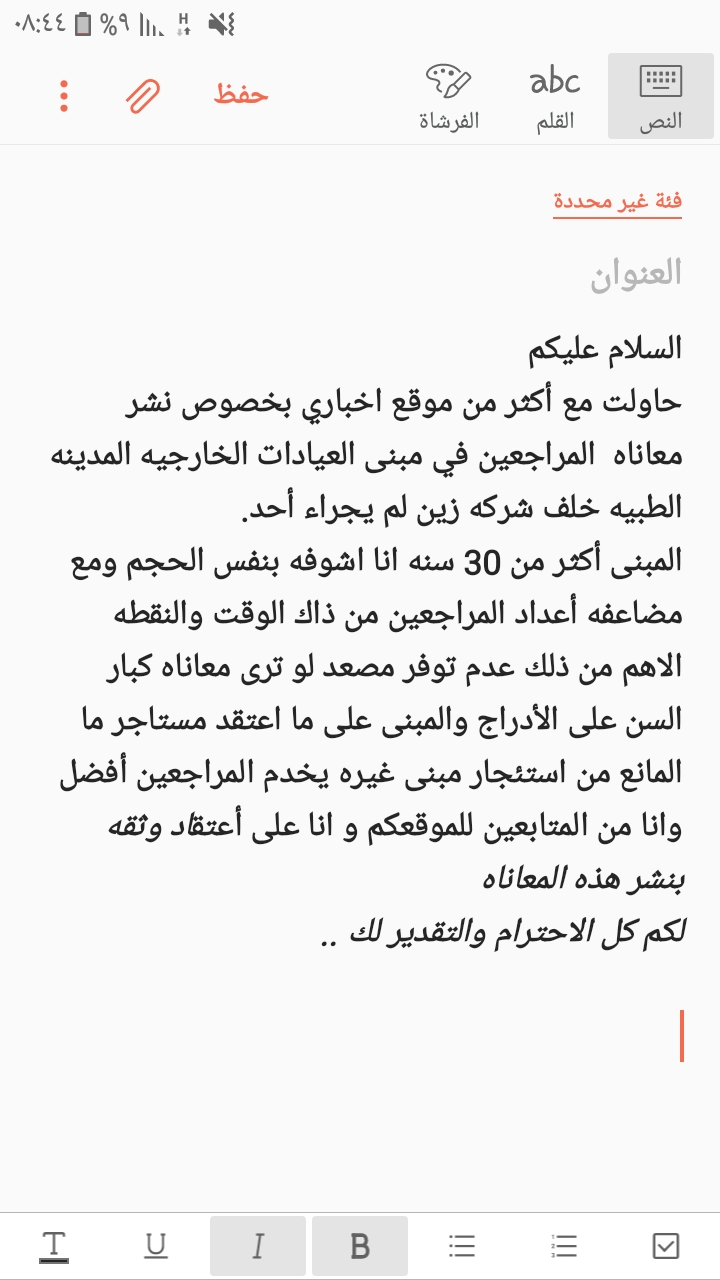
Task: Open the three-dot overflow menu
Action: tap(64, 95)
